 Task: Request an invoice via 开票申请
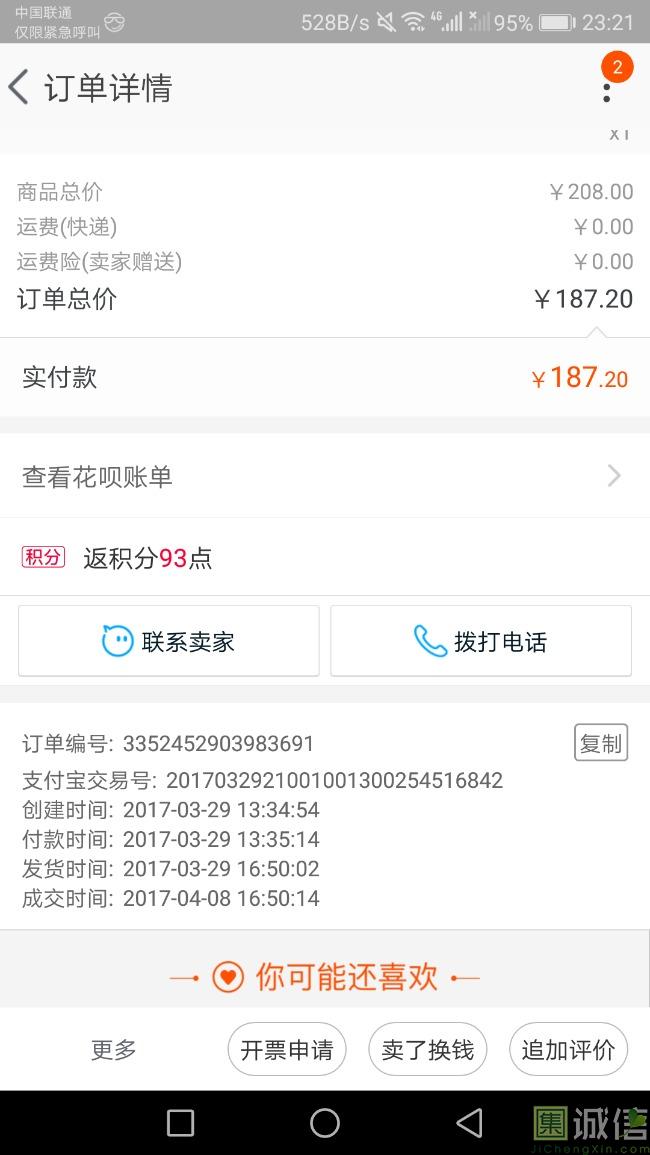[x=287, y=1050]
